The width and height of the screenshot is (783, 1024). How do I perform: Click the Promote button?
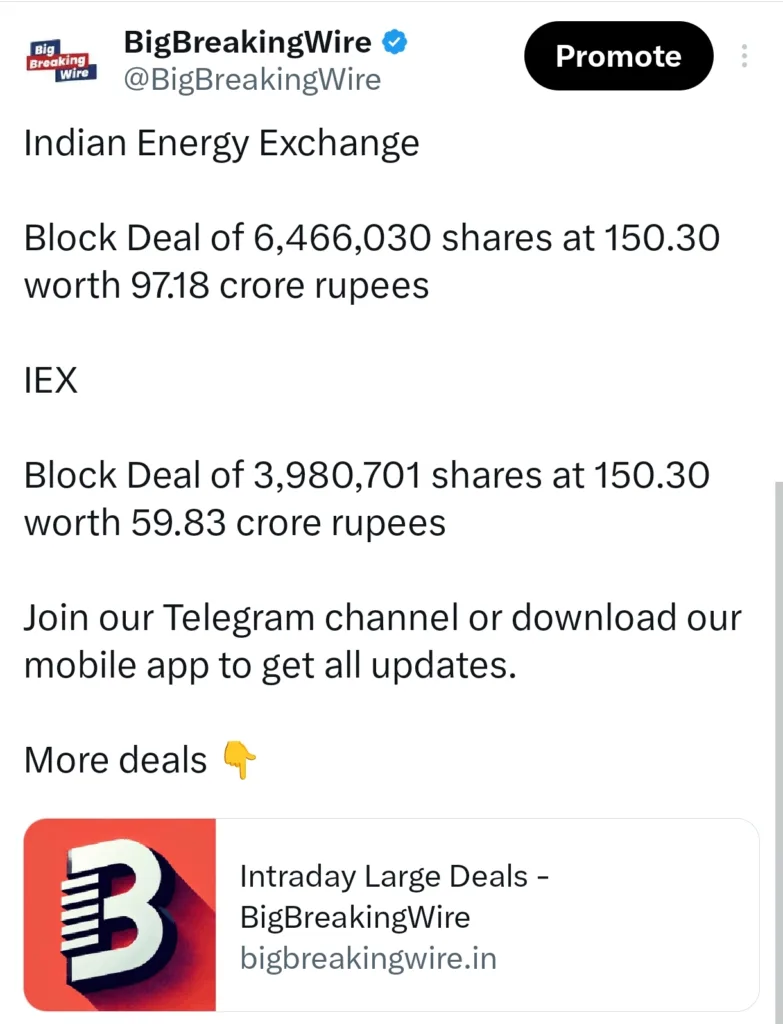point(618,57)
